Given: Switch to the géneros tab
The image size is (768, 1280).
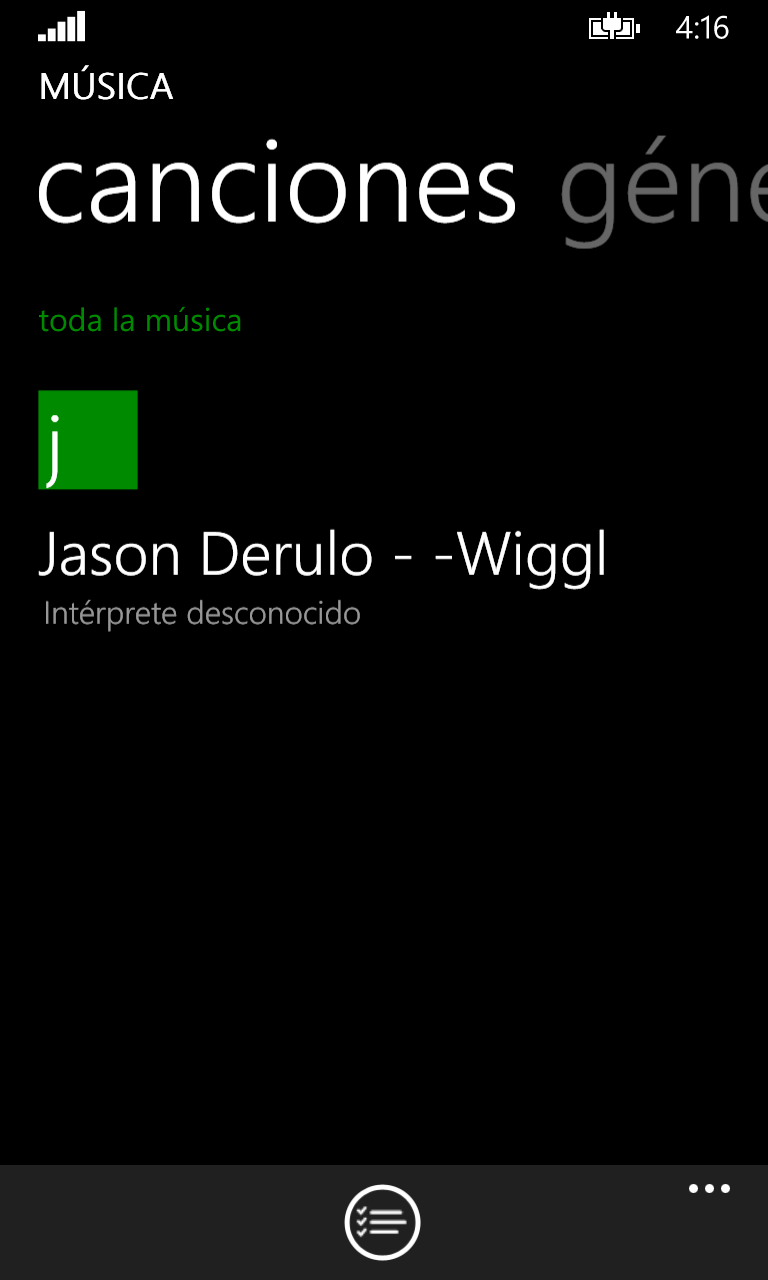Looking at the screenshot, I should point(662,190).
